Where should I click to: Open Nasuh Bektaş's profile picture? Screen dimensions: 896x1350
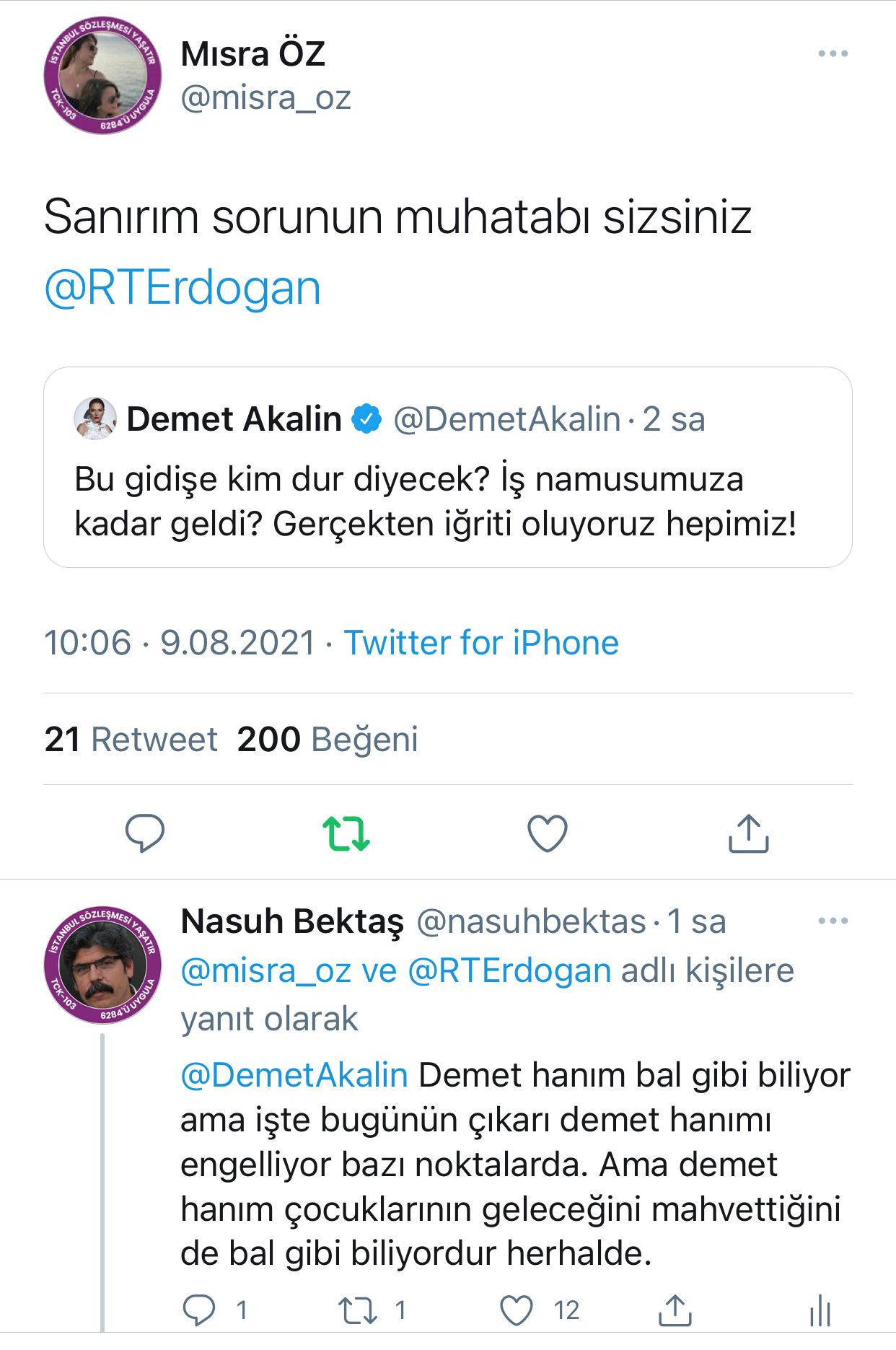click(x=102, y=965)
